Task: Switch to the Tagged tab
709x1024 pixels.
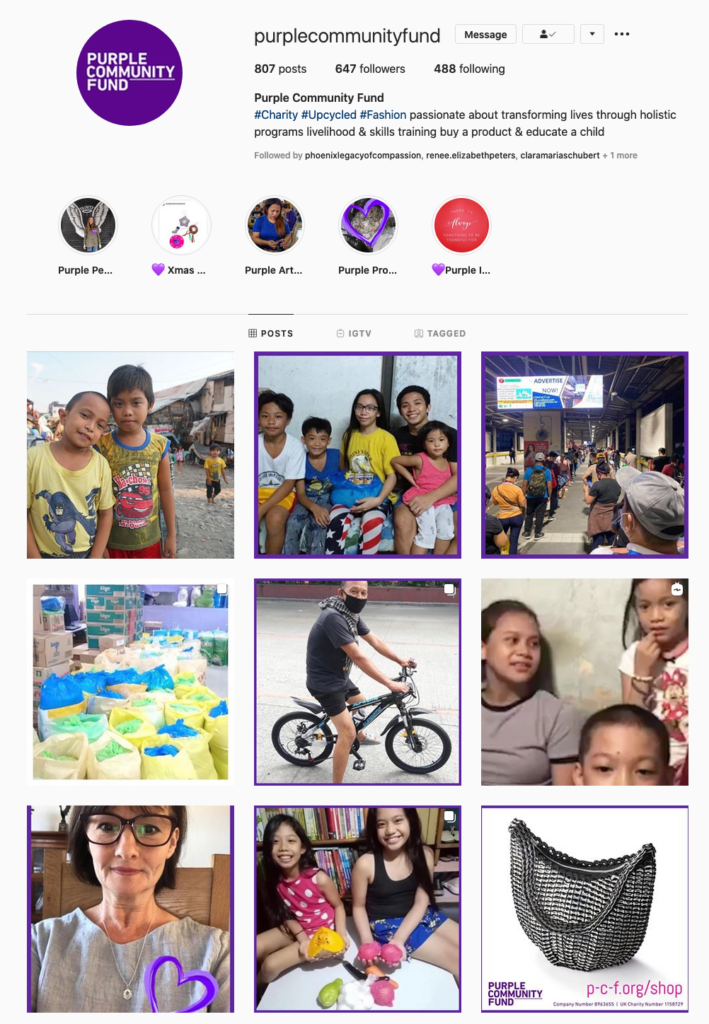Action: click(440, 333)
